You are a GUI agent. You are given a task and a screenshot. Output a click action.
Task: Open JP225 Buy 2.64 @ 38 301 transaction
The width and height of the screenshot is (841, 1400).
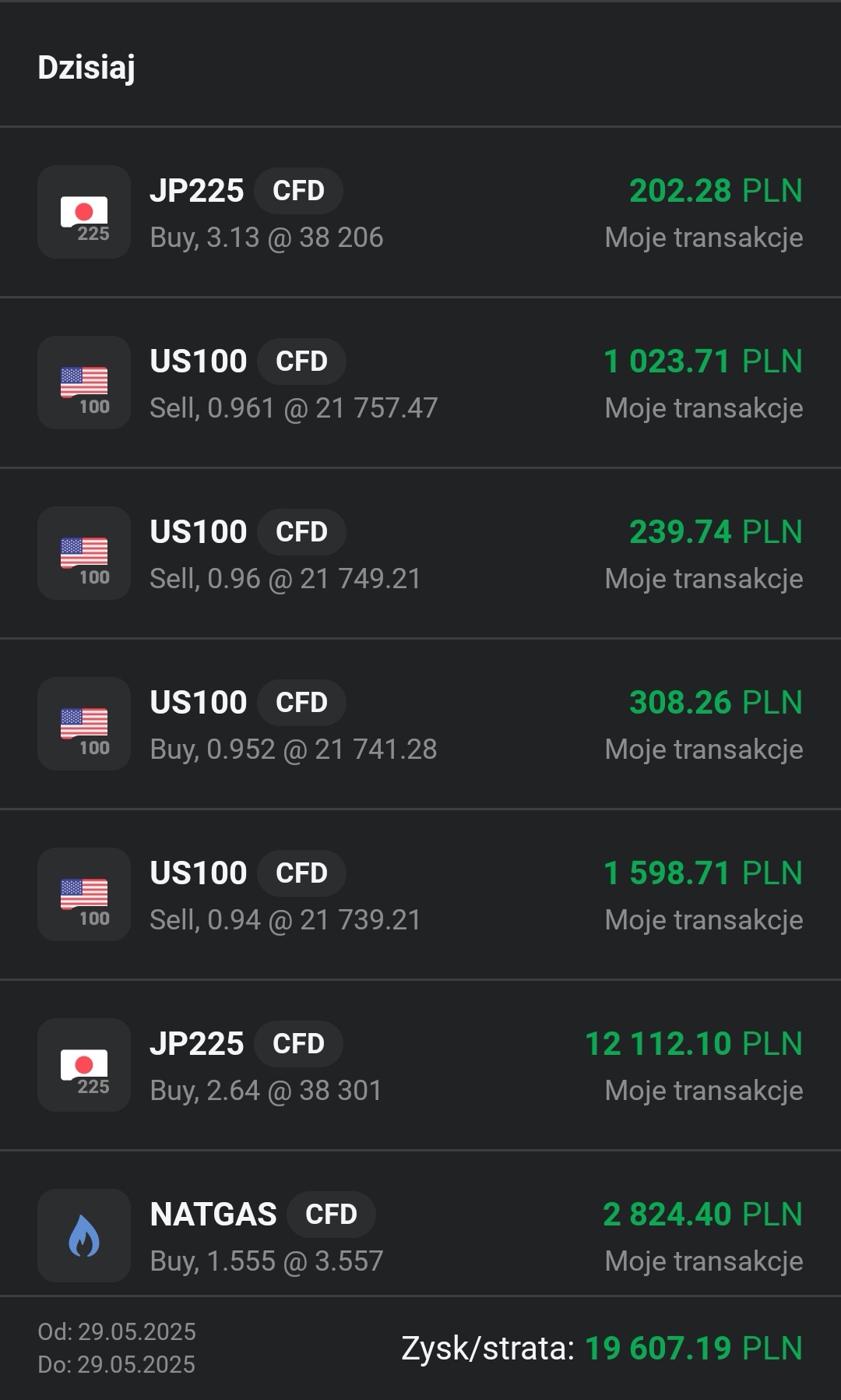pyautogui.click(x=420, y=1065)
